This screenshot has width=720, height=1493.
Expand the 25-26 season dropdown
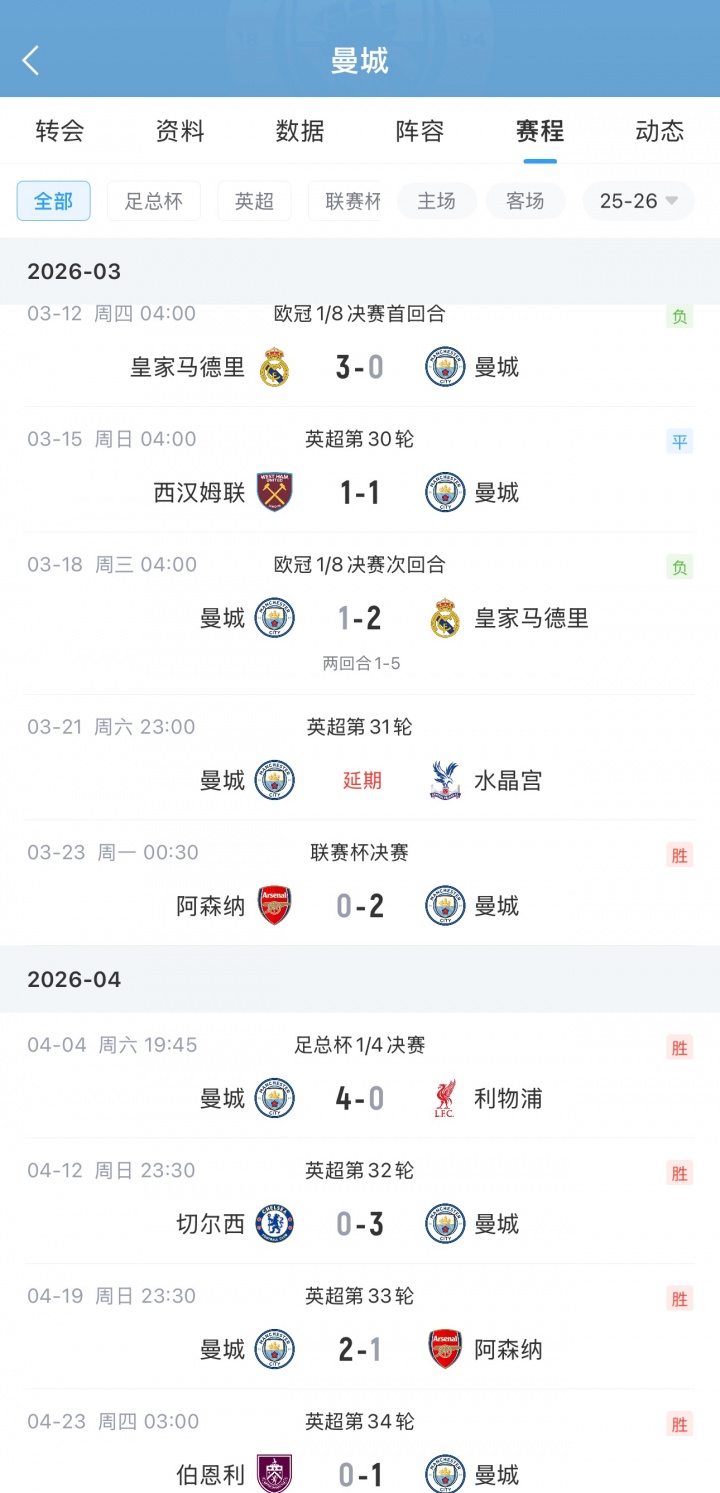coord(638,201)
